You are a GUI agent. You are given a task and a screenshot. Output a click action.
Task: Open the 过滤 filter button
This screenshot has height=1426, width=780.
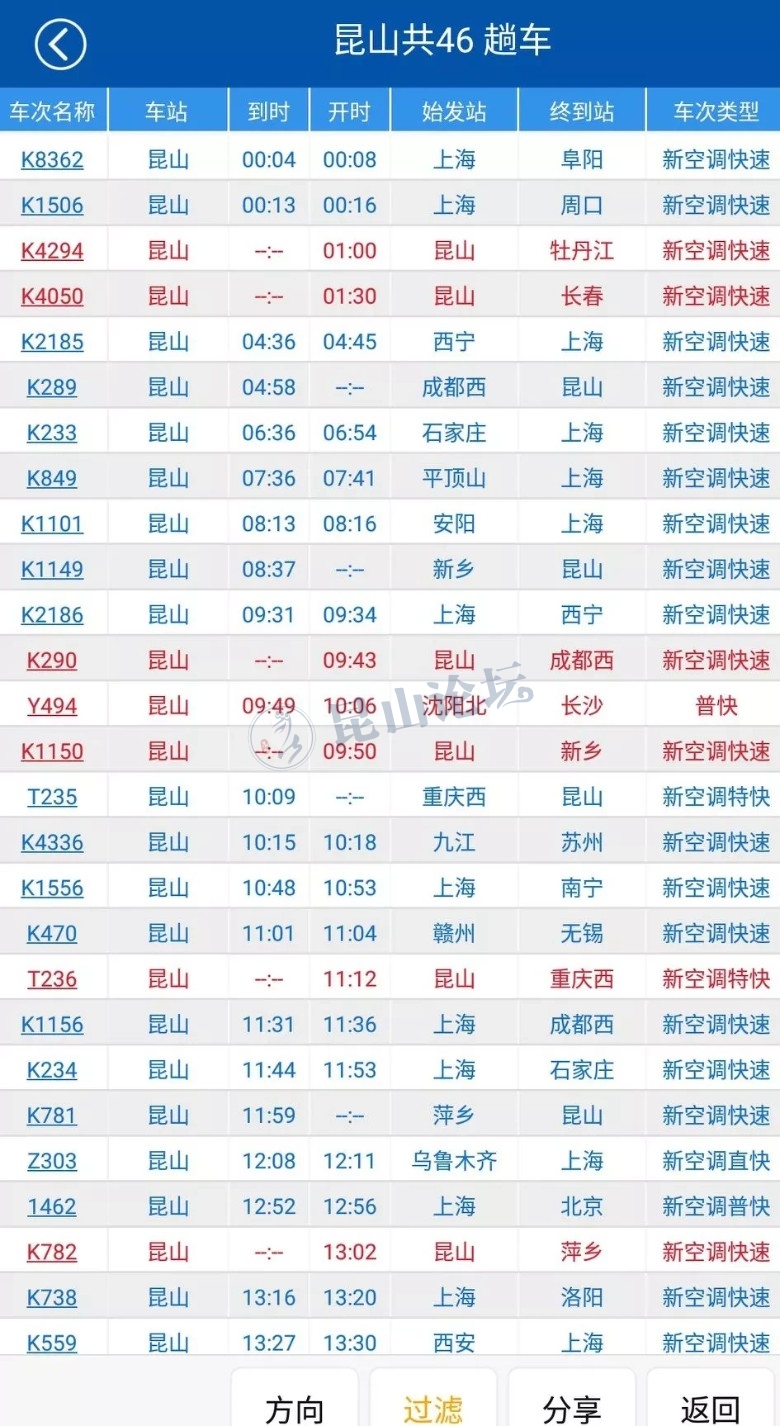click(433, 1408)
